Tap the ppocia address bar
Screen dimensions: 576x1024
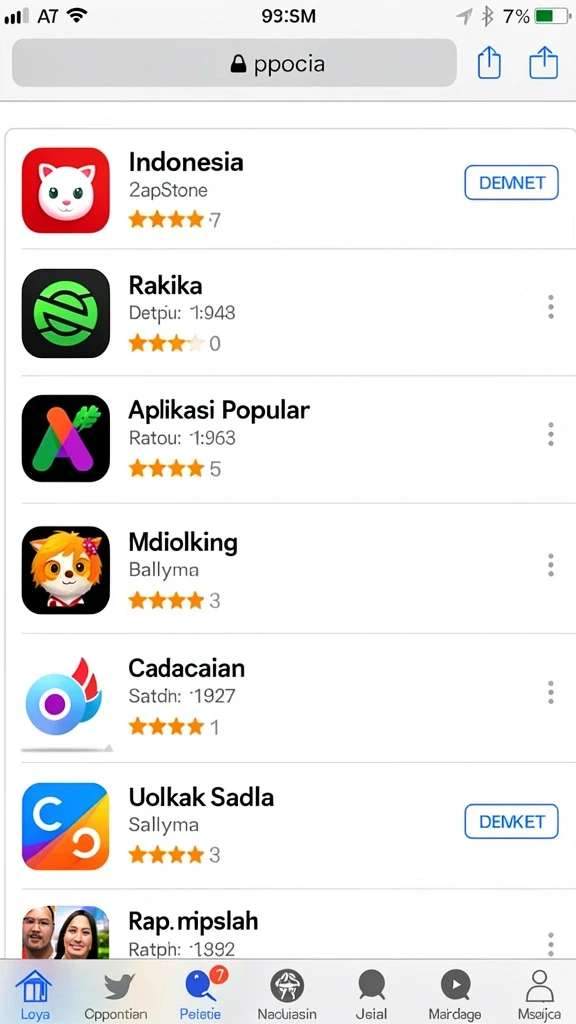tap(234, 63)
